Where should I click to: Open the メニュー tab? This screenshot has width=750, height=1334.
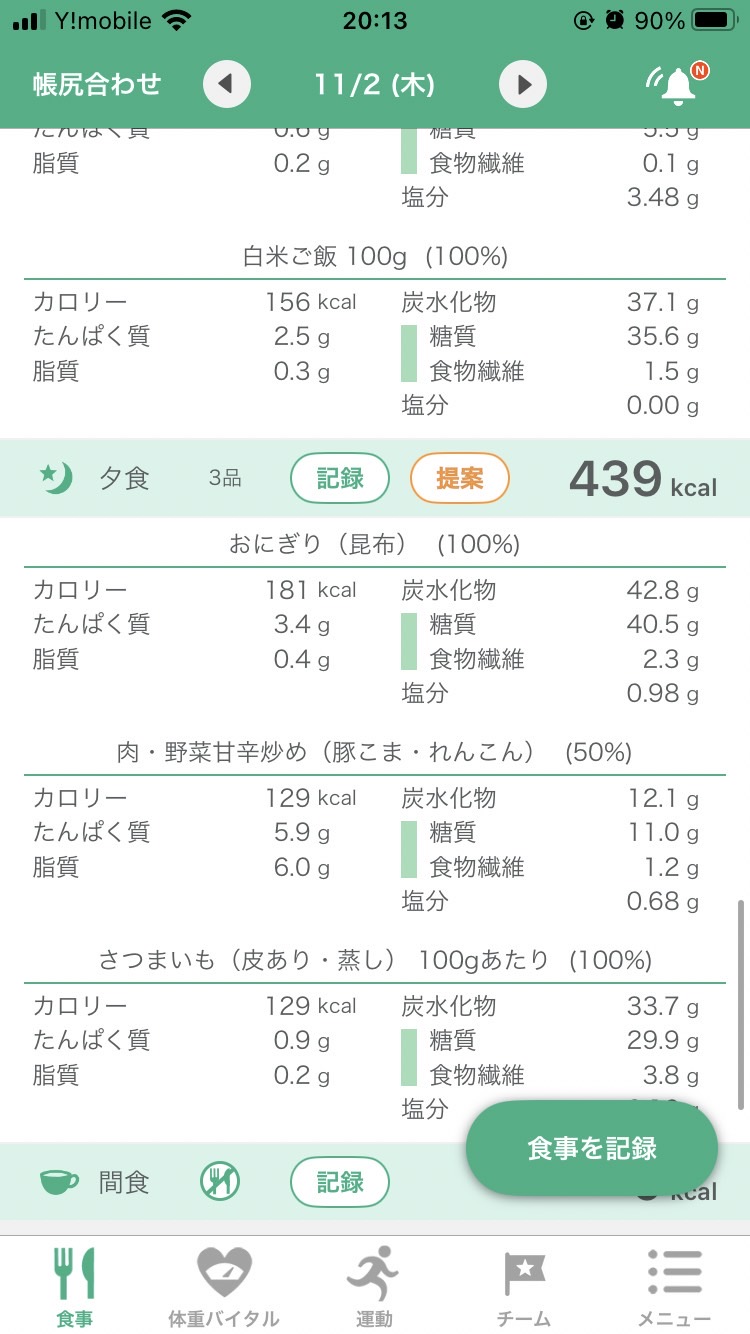(674, 1286)
